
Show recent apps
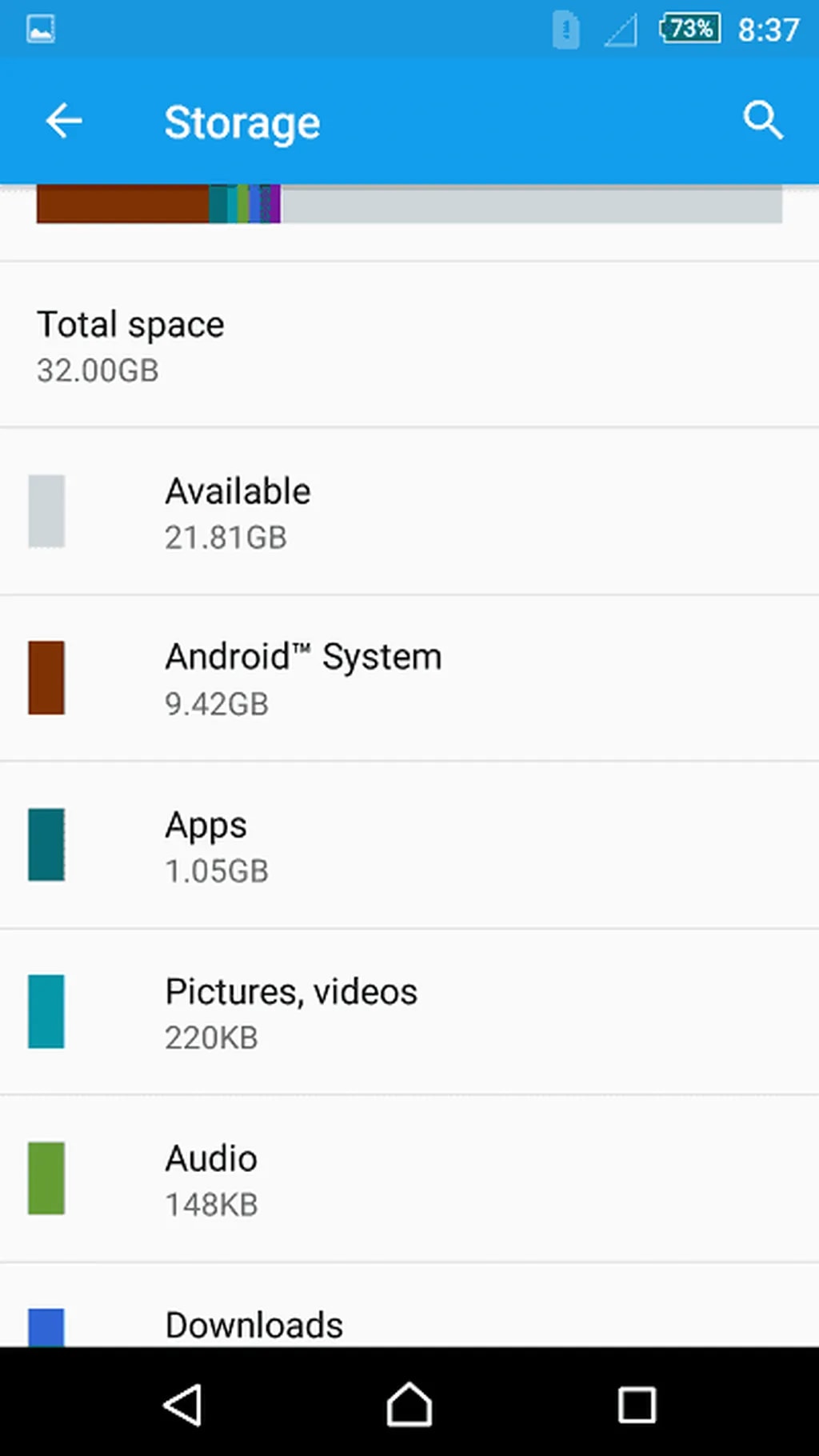pyautogui.click(x=637, y=1405)
